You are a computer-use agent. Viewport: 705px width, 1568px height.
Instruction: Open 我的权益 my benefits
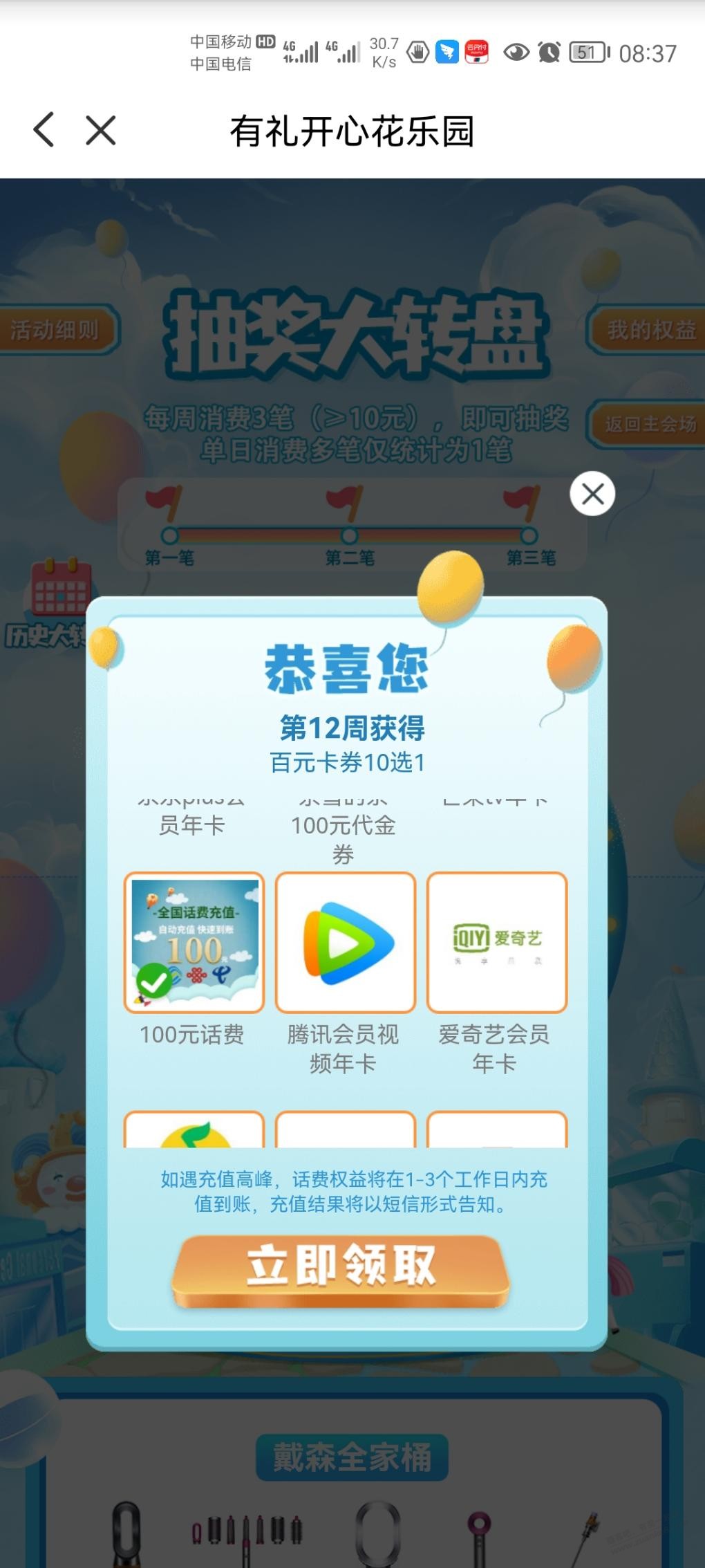pos(650,330)
